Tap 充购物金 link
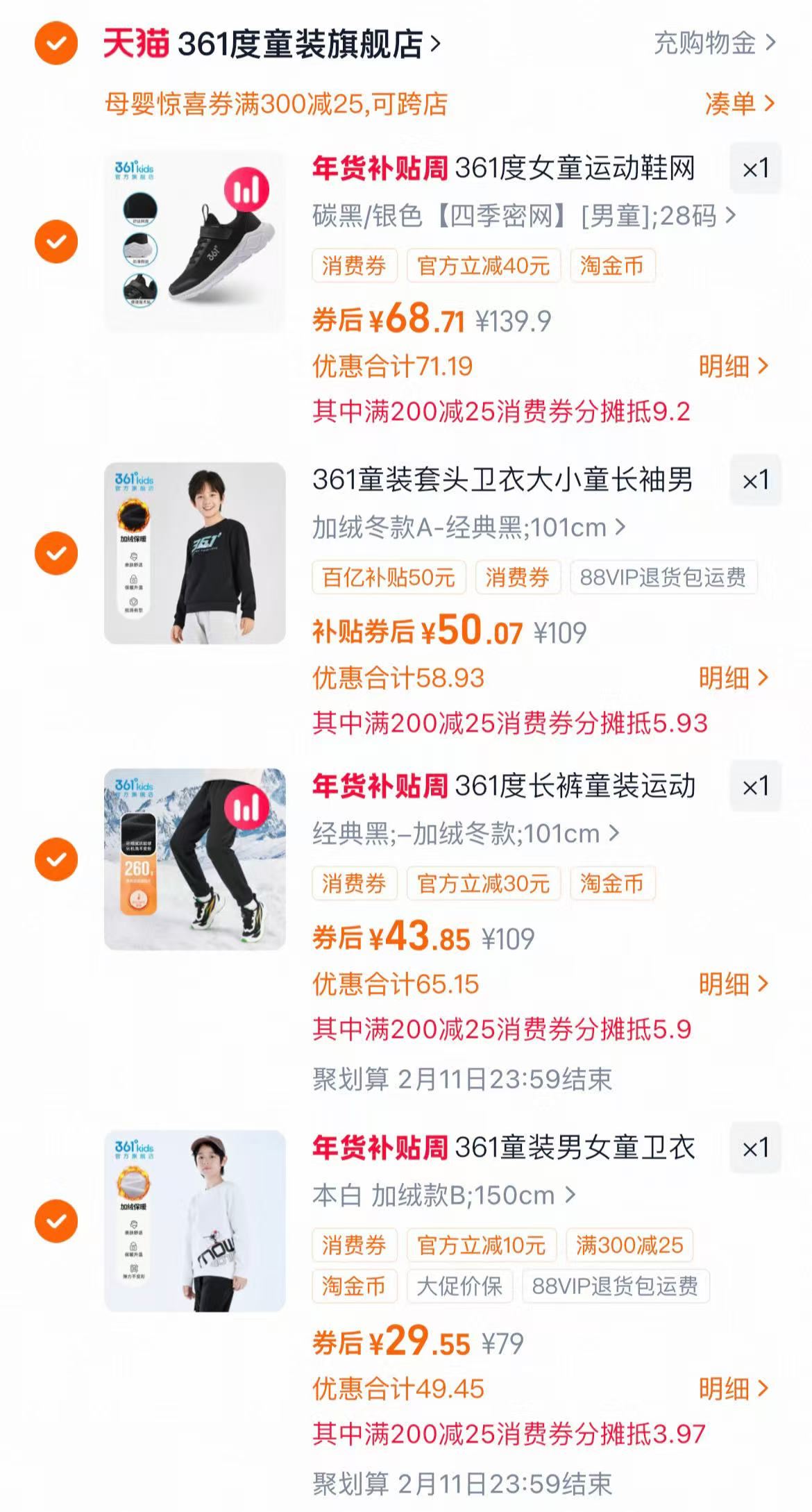 click(714, 43)
